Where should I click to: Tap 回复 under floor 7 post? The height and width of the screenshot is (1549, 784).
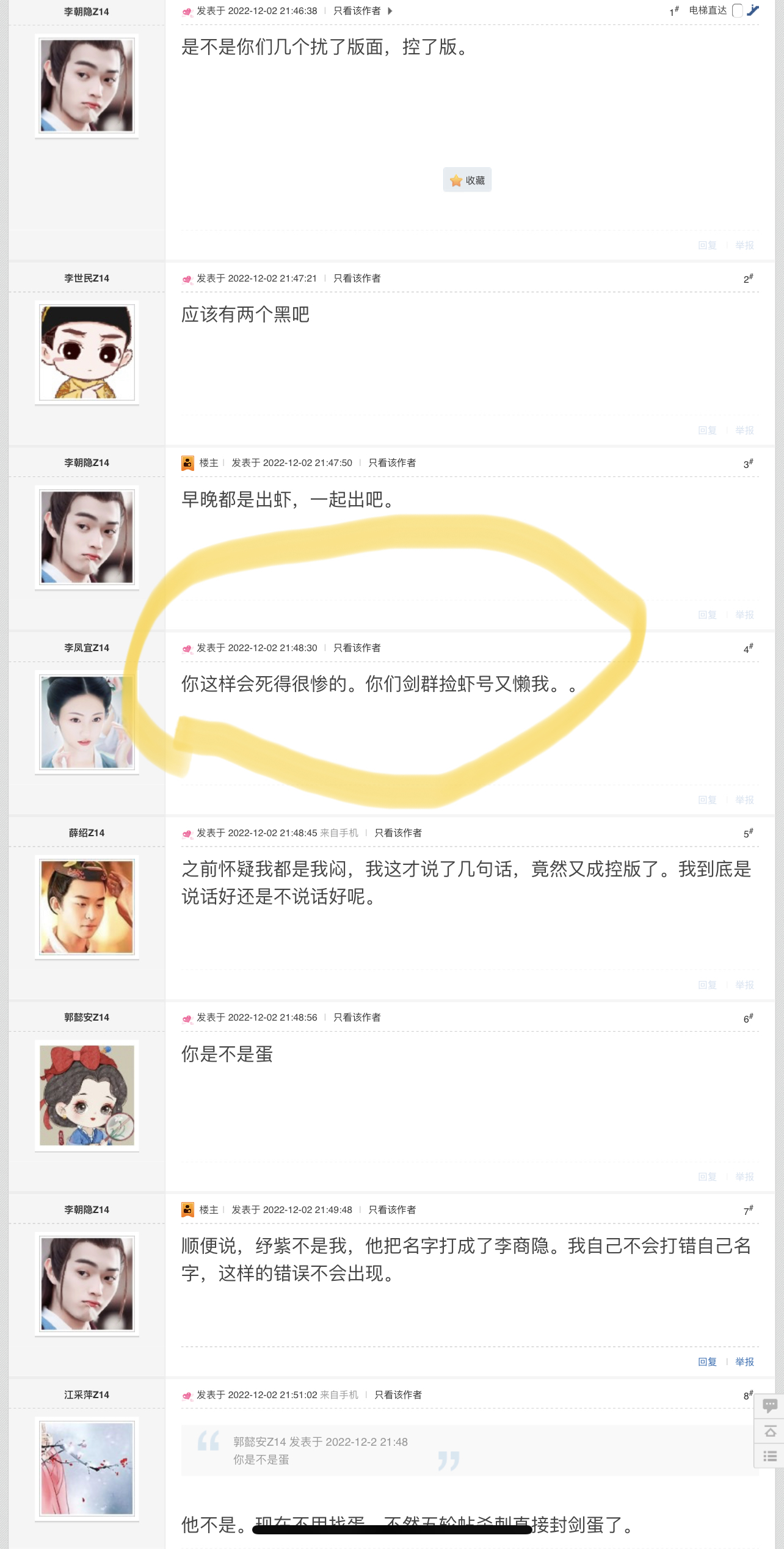[706, 1361]
